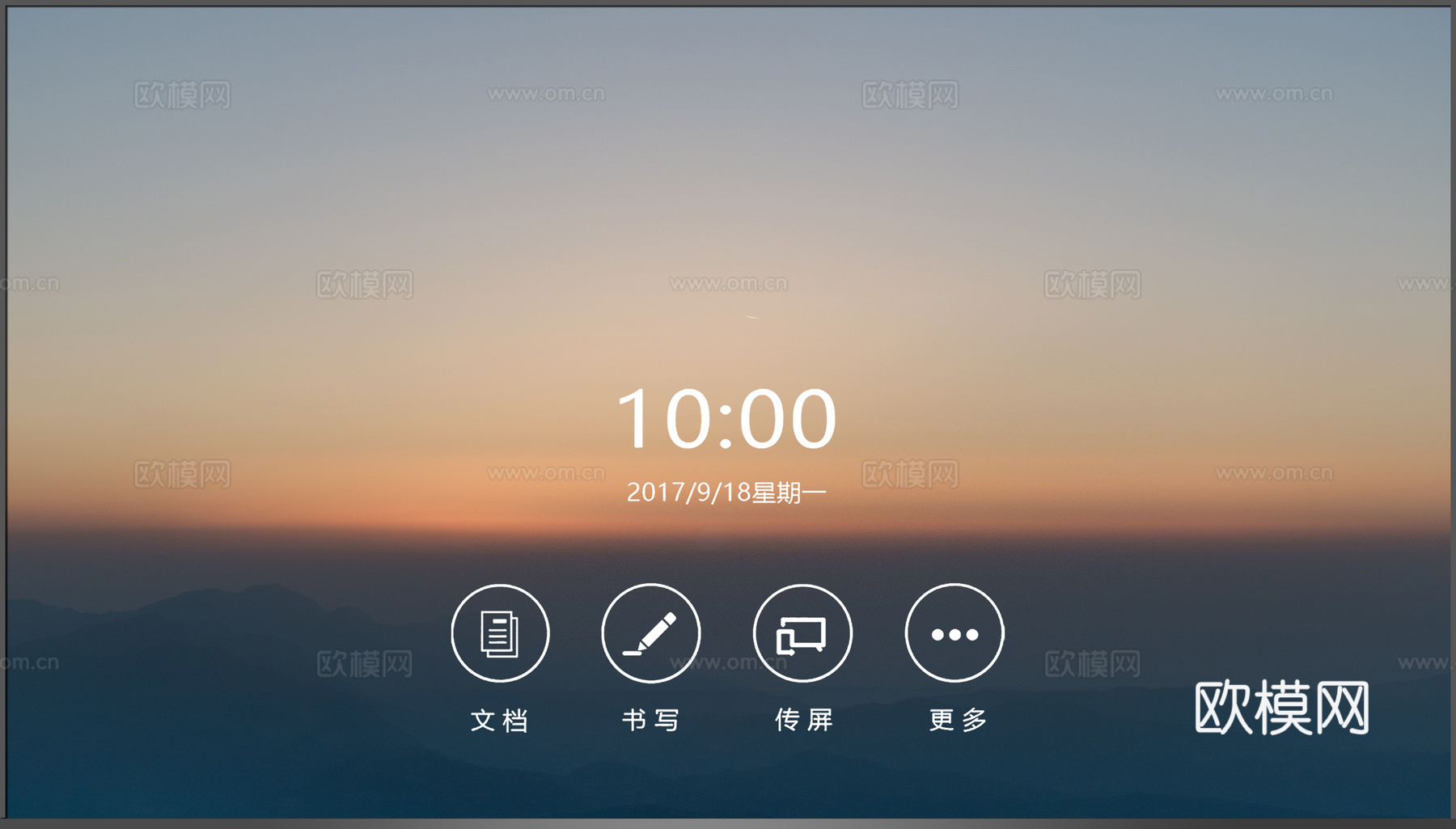Open the 文档 documents icon
This screenshot has width=1456, height=829.
tap(500, 633)
